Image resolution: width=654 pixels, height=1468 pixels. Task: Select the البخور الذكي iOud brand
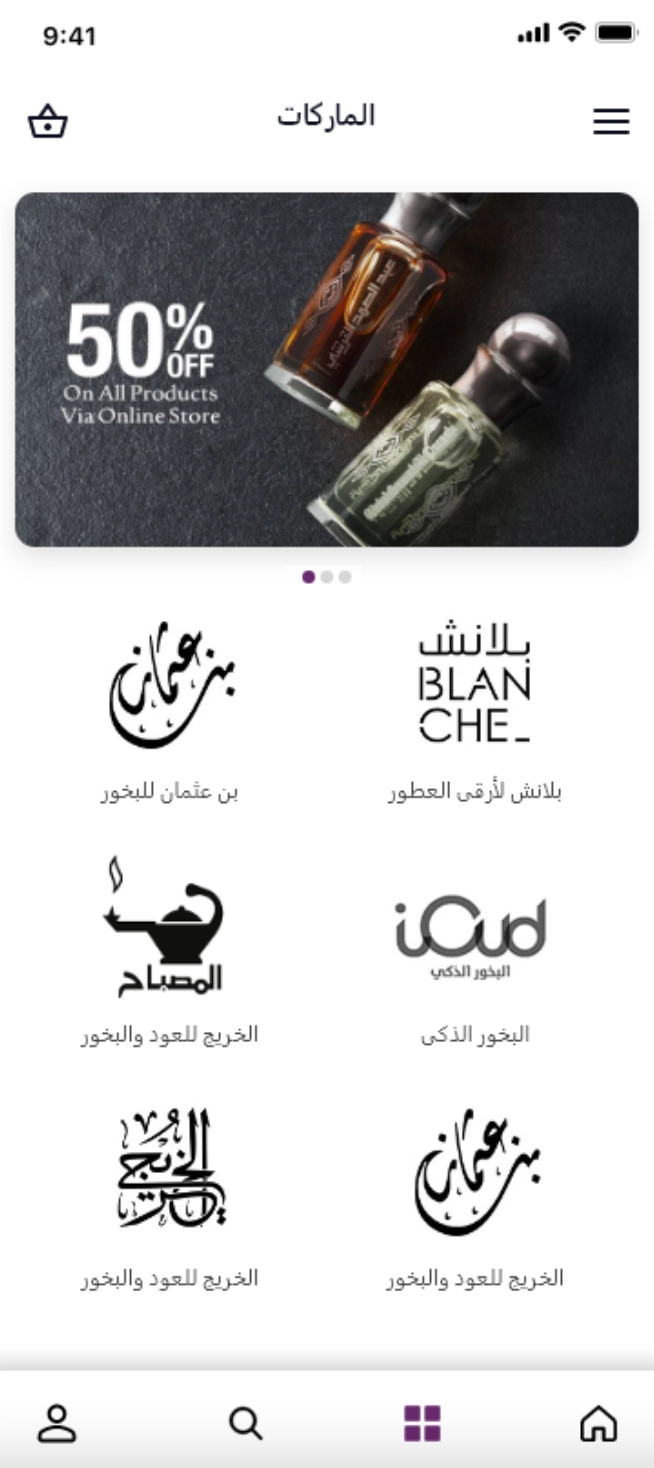click(474, 942)
